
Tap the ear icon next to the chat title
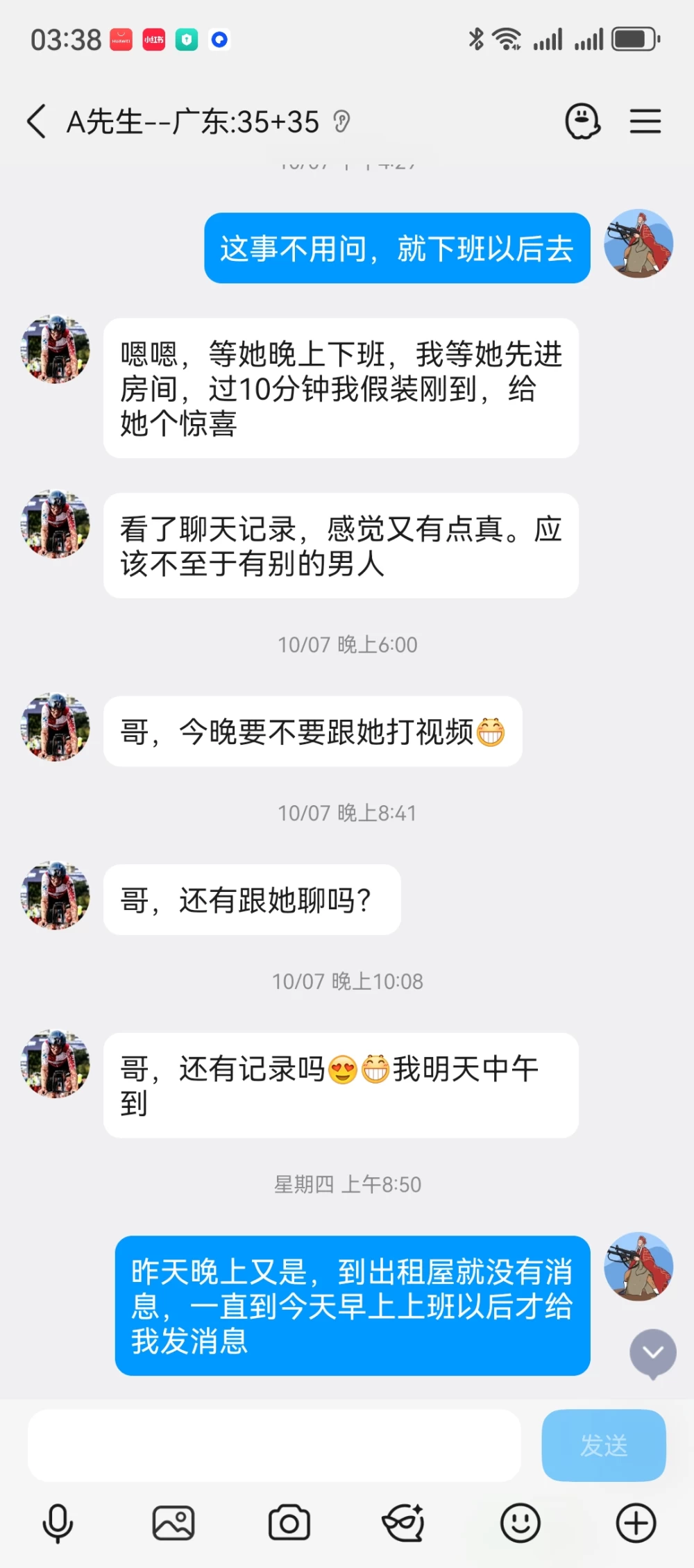tap(341, 122)
